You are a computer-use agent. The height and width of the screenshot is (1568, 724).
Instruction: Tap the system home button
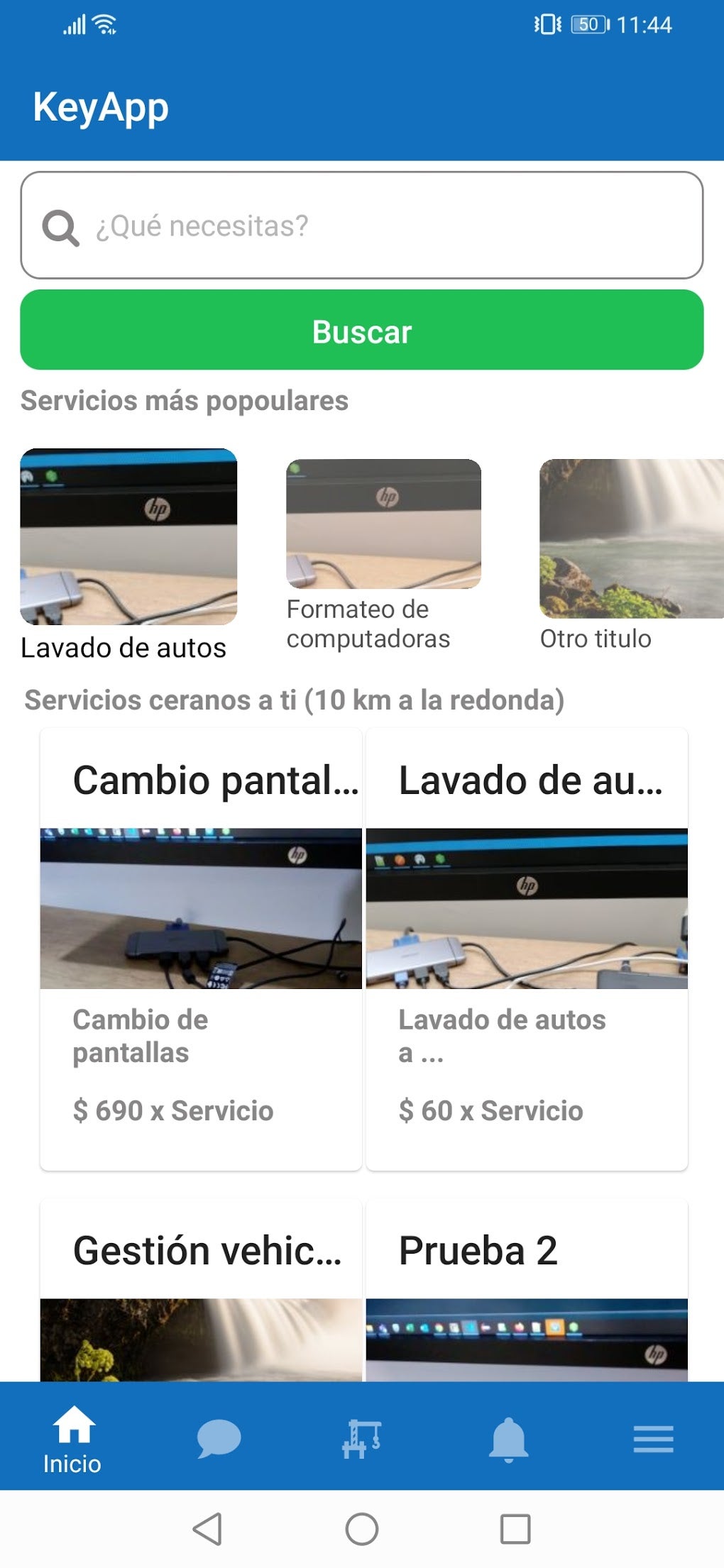[x=362, y=1529]
